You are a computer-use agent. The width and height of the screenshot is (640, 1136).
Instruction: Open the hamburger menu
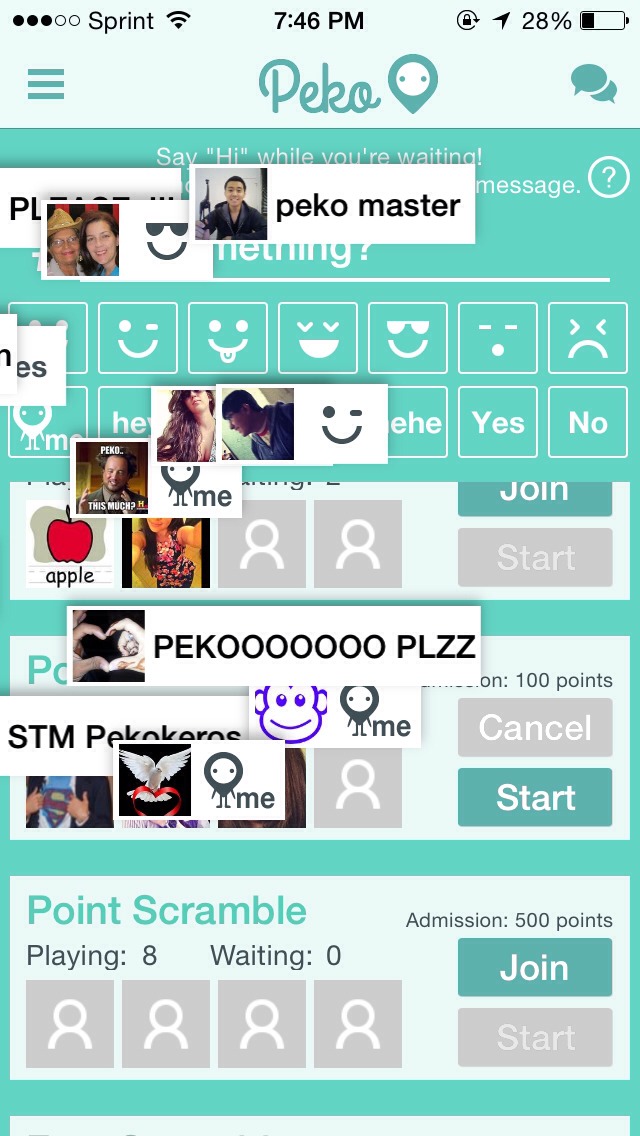46,83
